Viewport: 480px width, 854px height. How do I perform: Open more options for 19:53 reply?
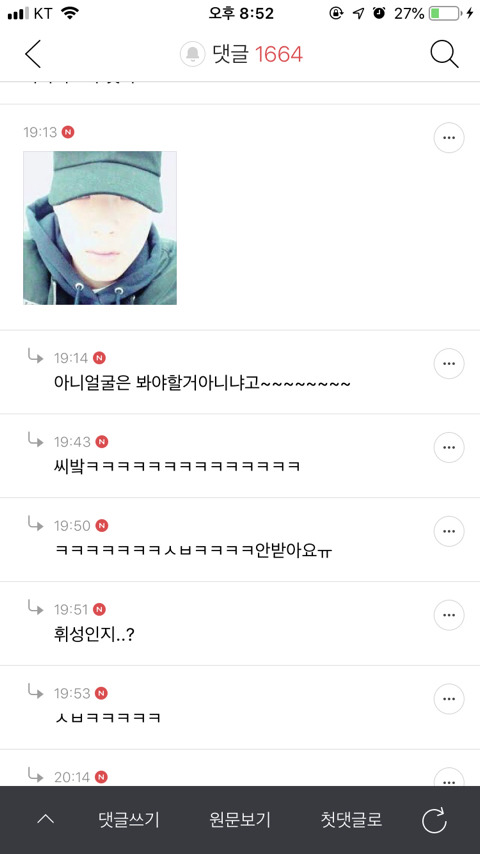pos(449,699)
